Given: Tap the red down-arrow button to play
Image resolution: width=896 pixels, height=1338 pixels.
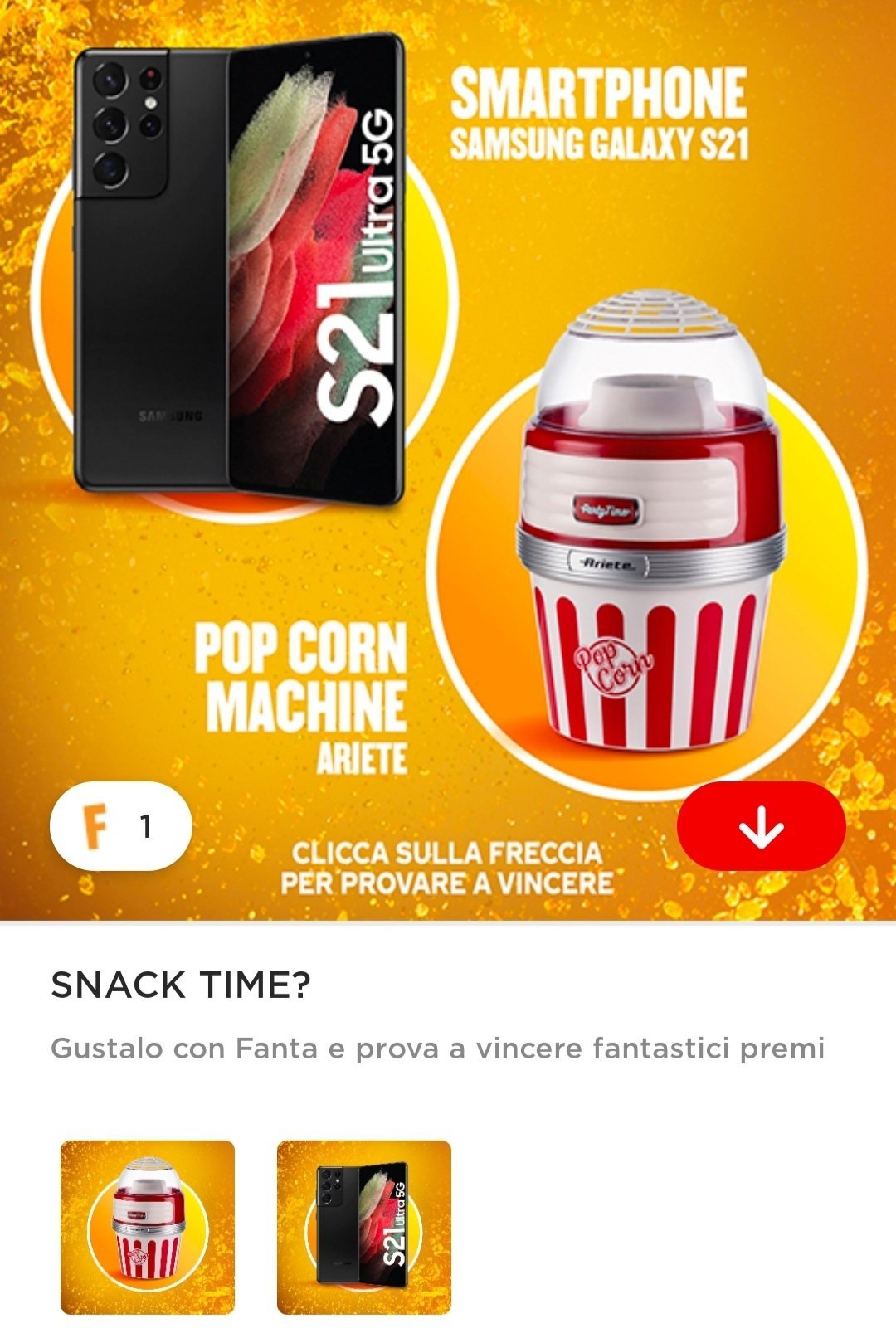Looking at the screenshot, I should (x=761, y=826).
